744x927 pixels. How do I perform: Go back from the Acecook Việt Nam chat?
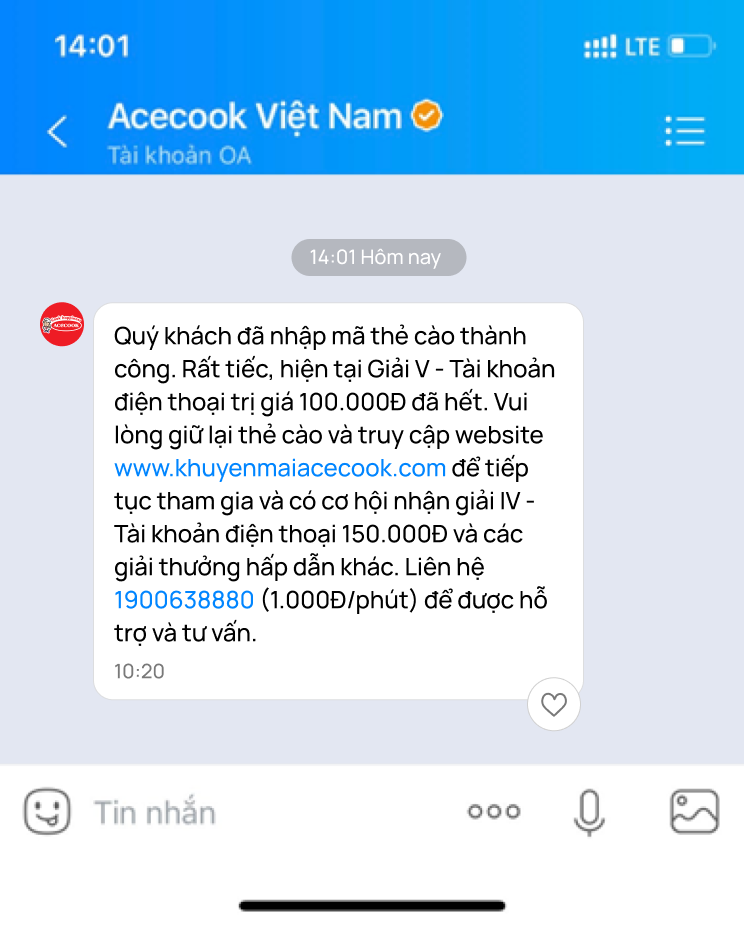[x=58, y=131]
